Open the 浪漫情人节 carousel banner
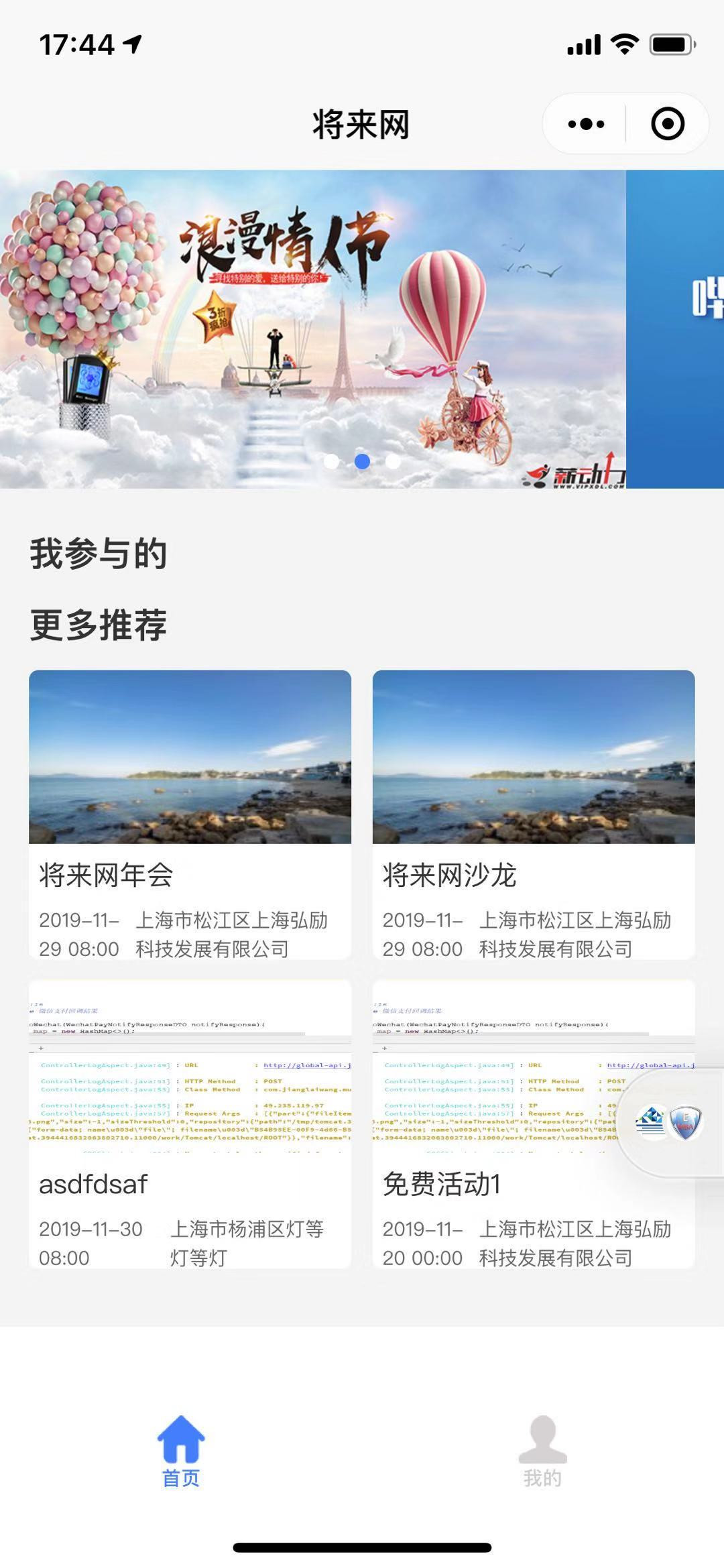The height and width of the screenshot is (1568, 724). [x=312, y=328]
